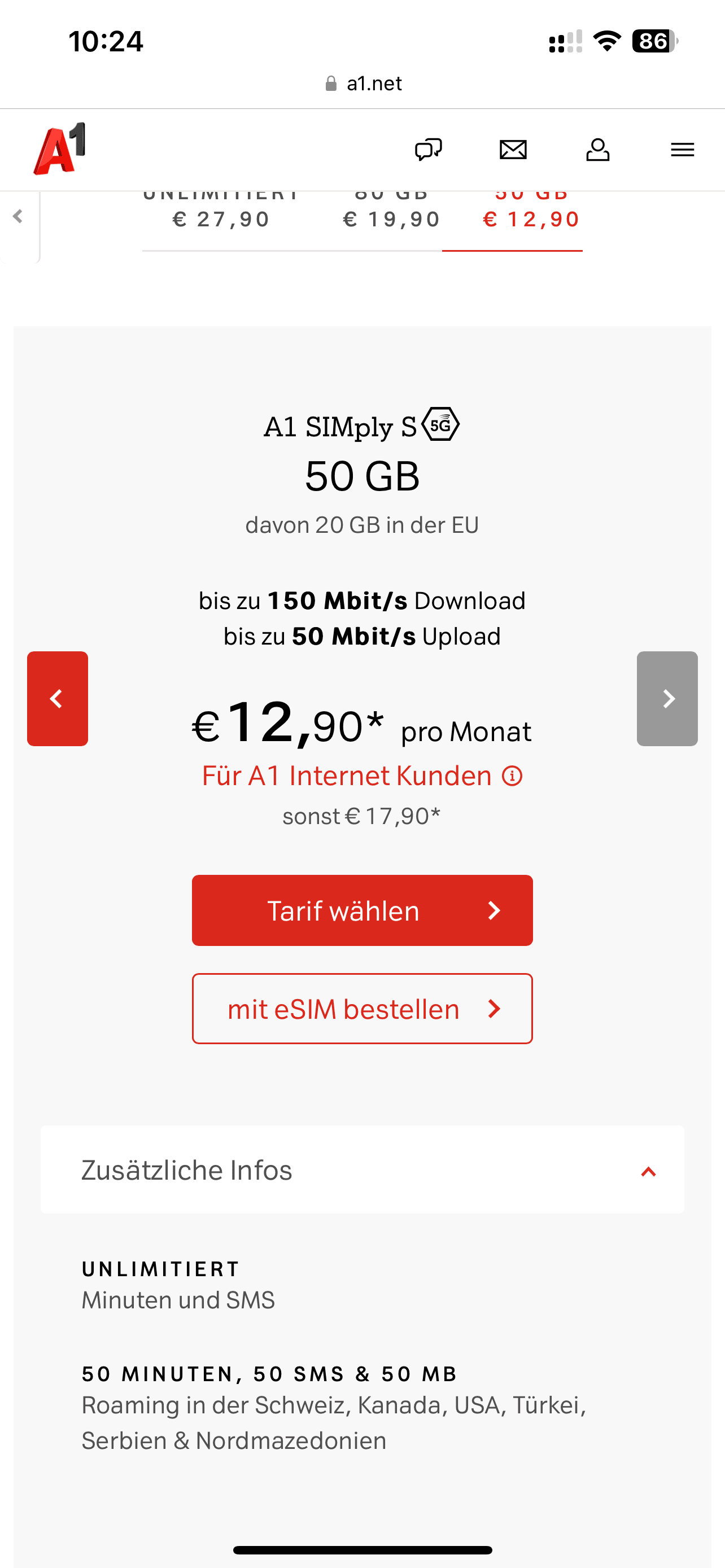Viewport: 725px width, 1568px height.
Task: Go to the A1 homepage via logo
Action: click(x=60, y=149)
